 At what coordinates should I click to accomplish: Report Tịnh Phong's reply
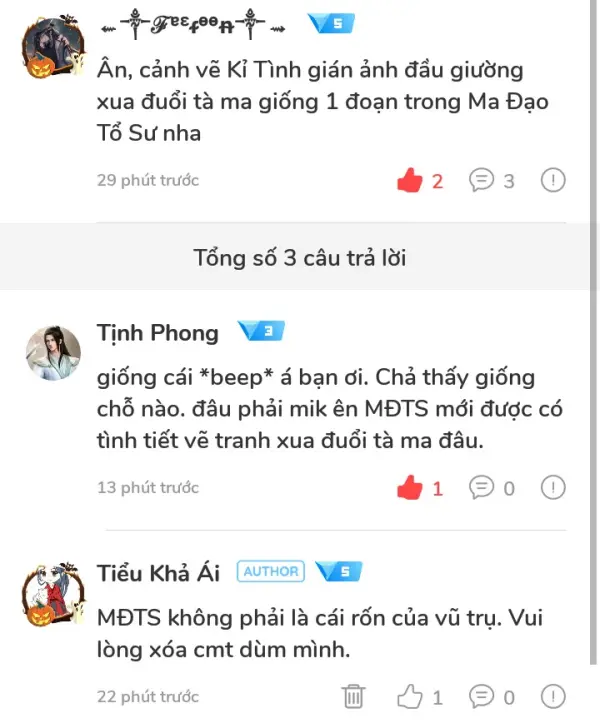[x=553, y=488]
